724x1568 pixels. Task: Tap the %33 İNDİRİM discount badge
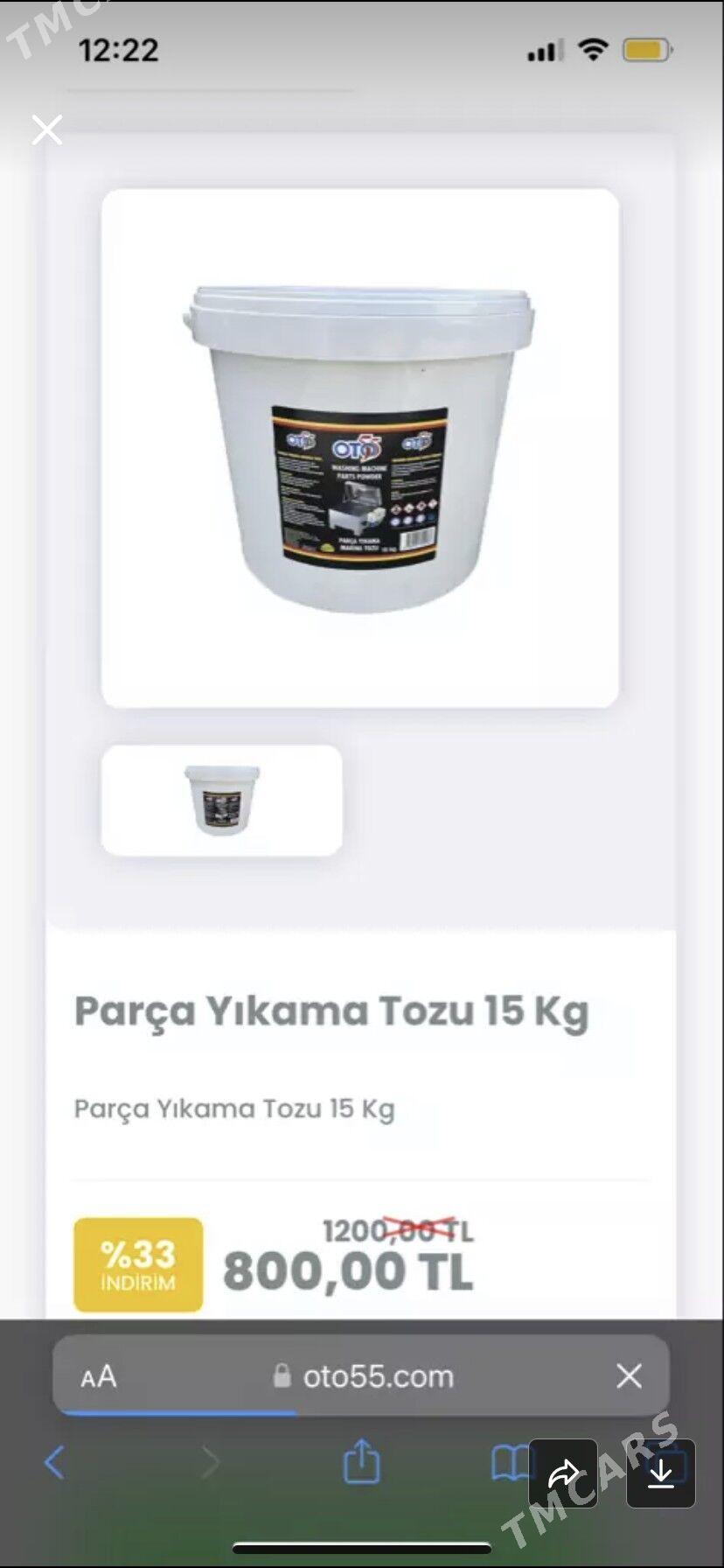click(137, 1265)
